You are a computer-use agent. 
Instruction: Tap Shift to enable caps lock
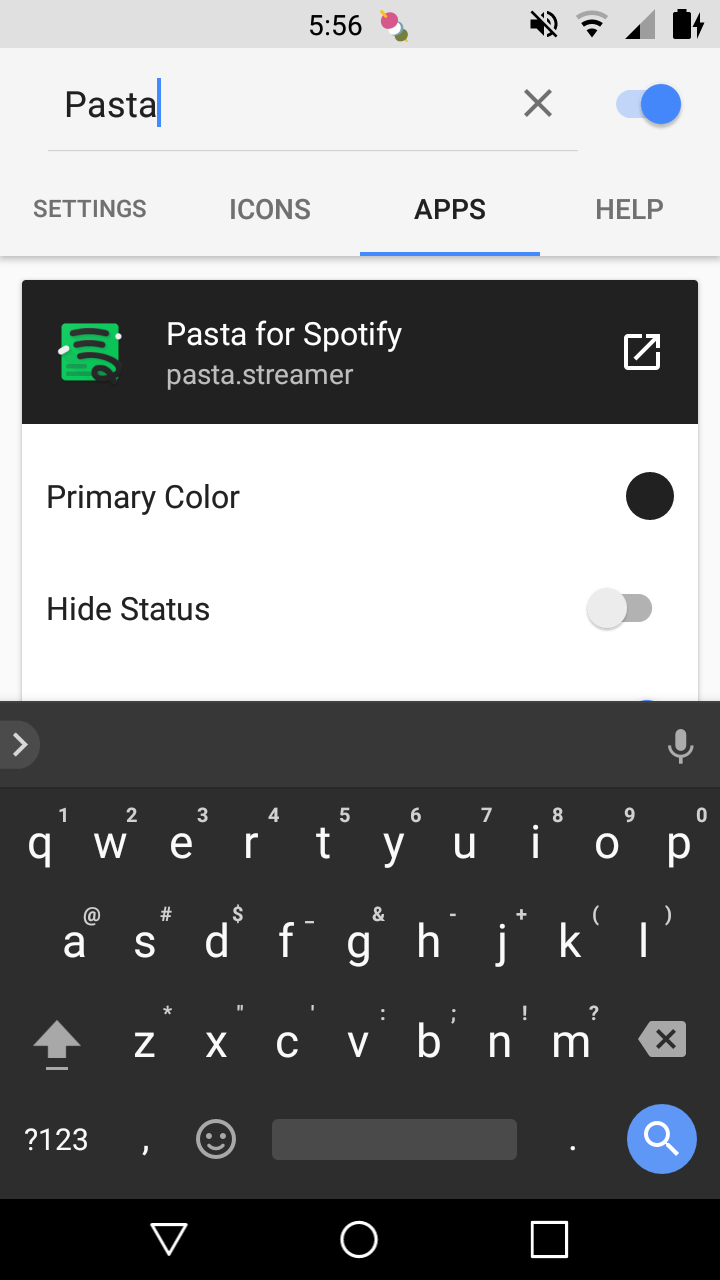point(56,1042)
